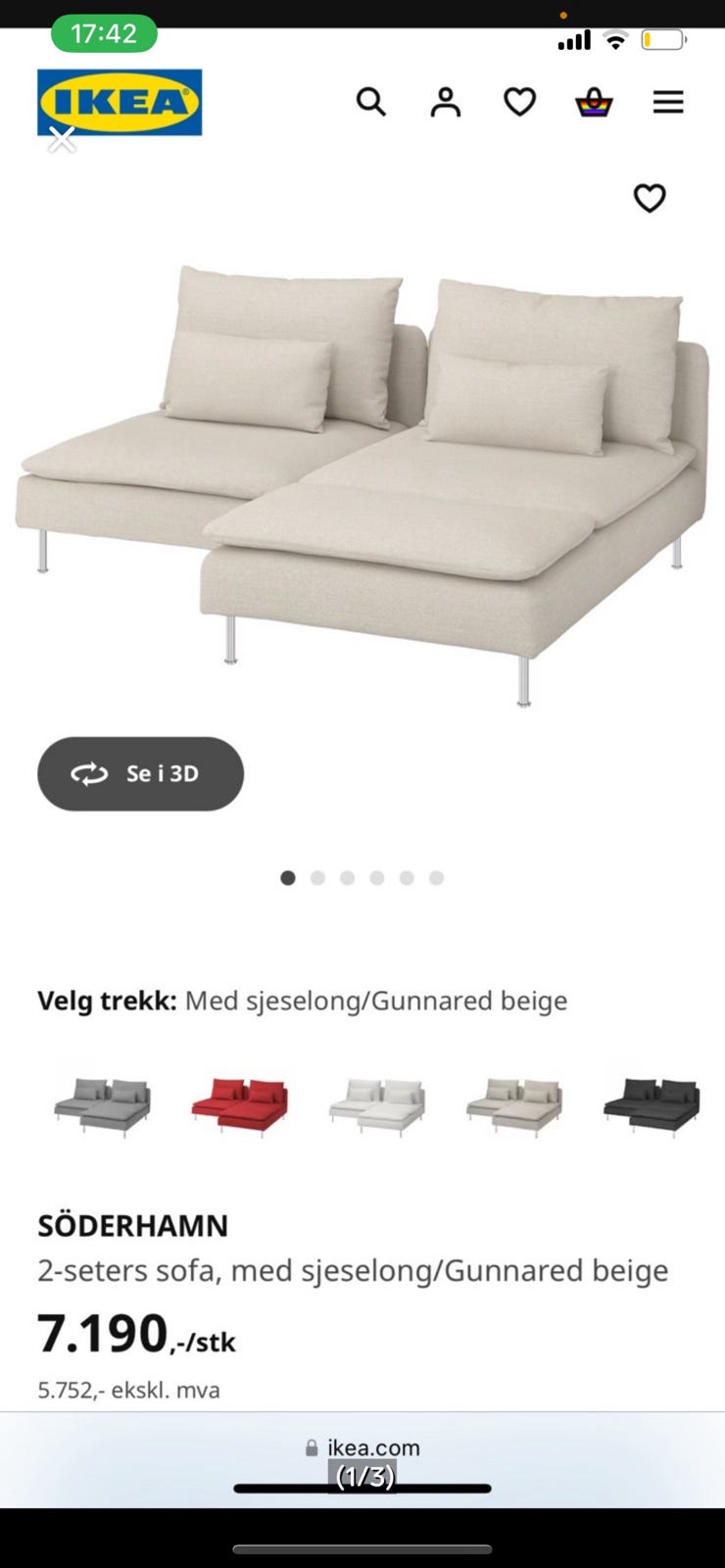725x1568 pixels.
Task: Select the second carousel dot
Action: [316, 878]
